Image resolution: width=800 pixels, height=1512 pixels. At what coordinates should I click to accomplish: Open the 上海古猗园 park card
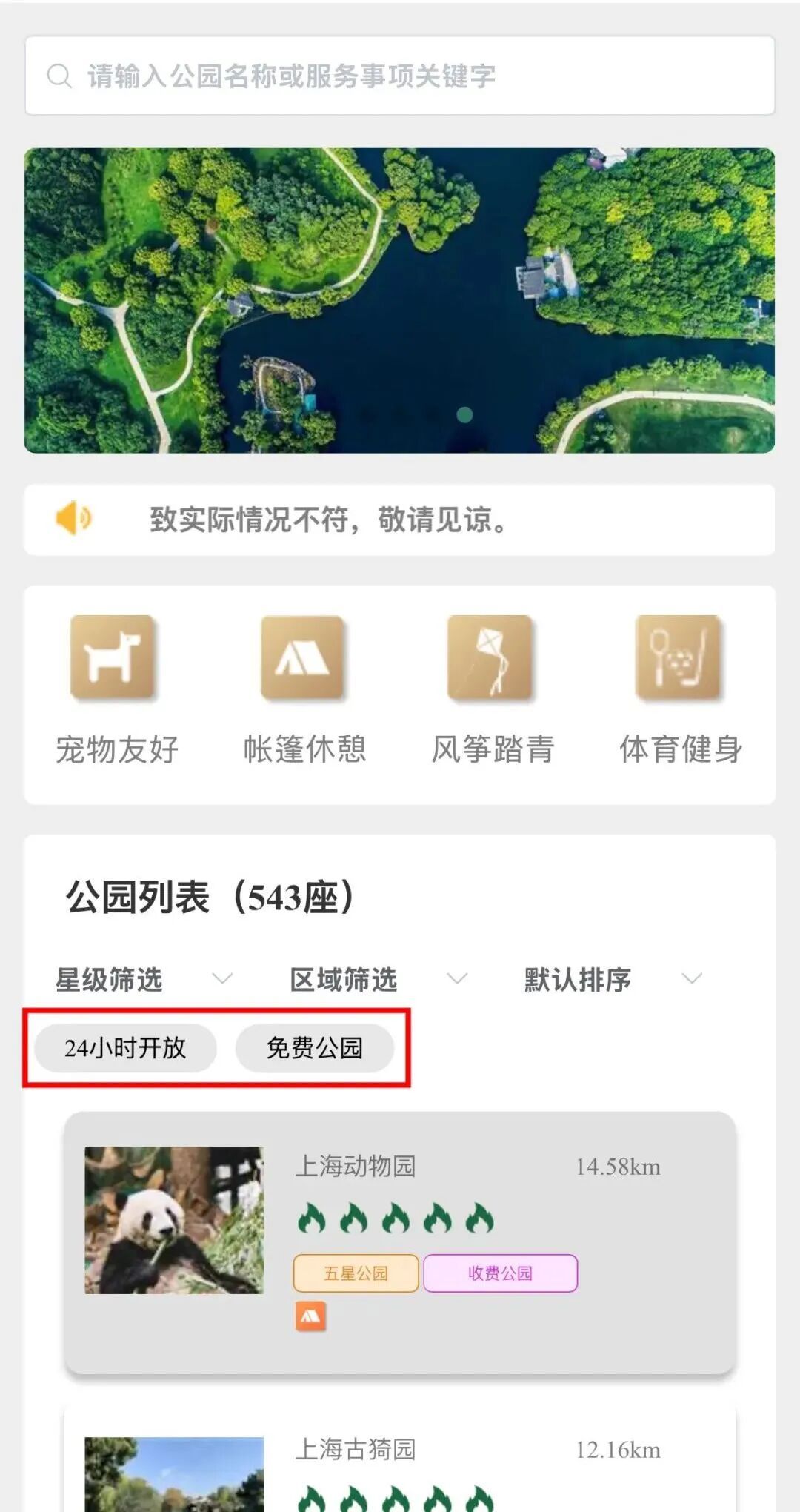[400, 1464]
